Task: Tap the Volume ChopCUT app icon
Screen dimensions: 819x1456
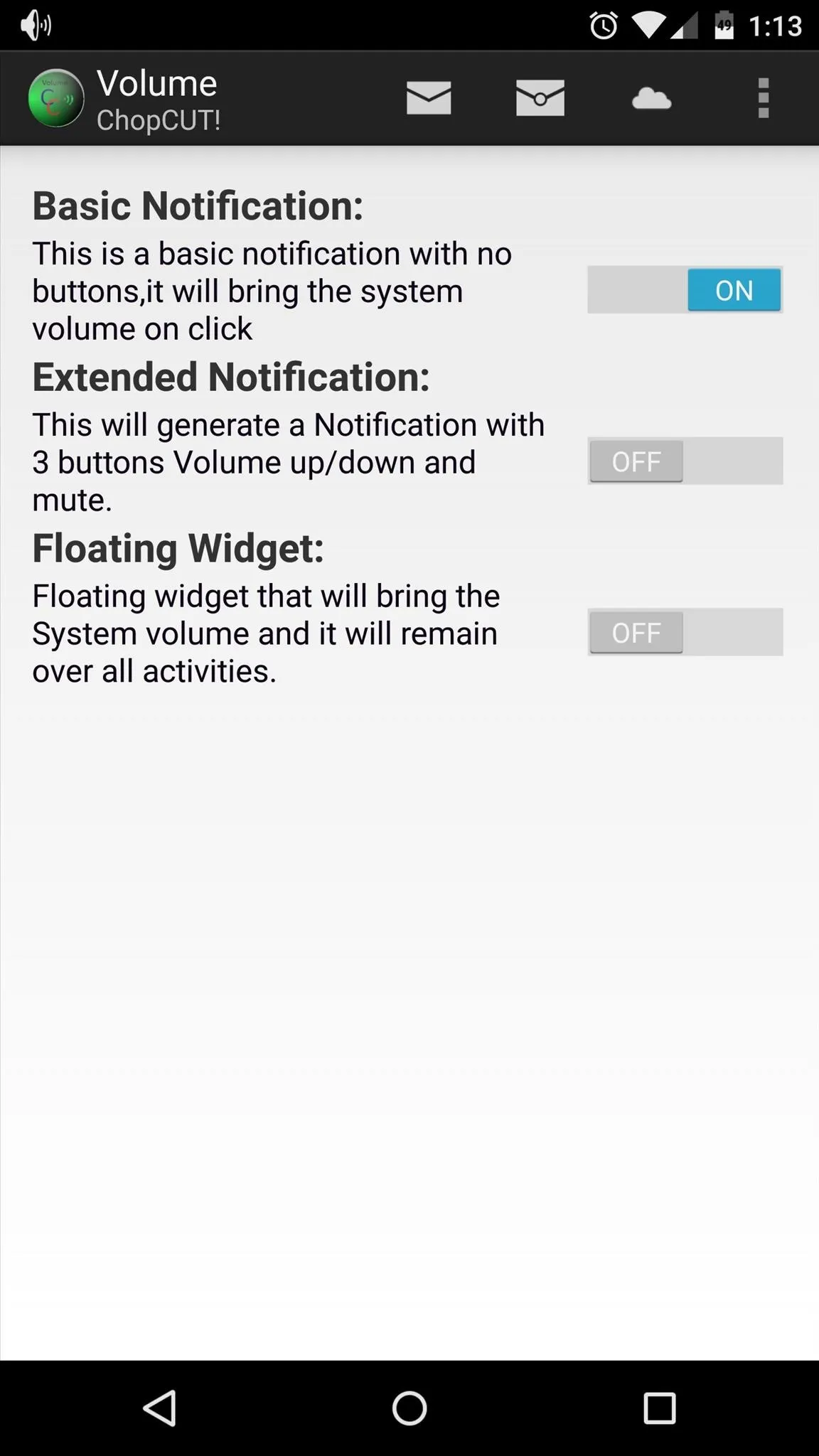Action: (x=55, y=98)
